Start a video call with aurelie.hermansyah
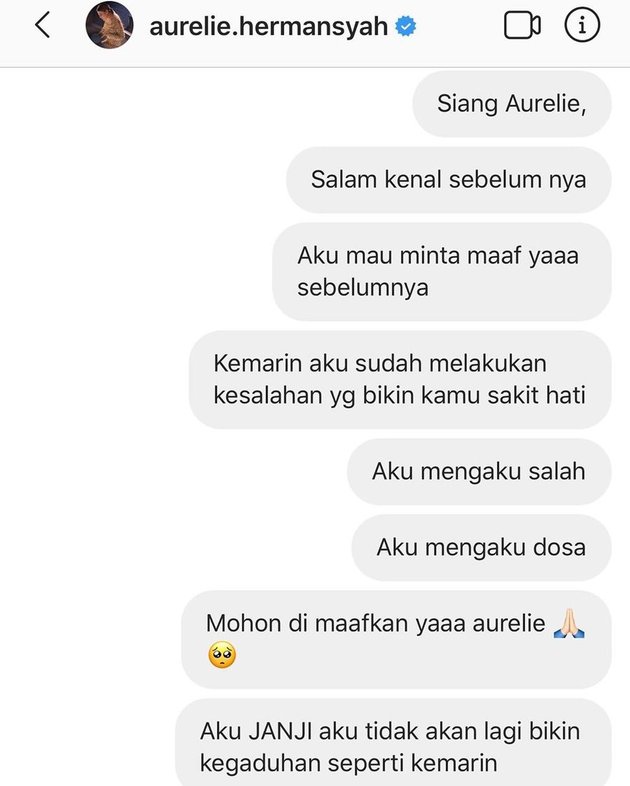Screen dimensions: 630x786 click(522, 26)
